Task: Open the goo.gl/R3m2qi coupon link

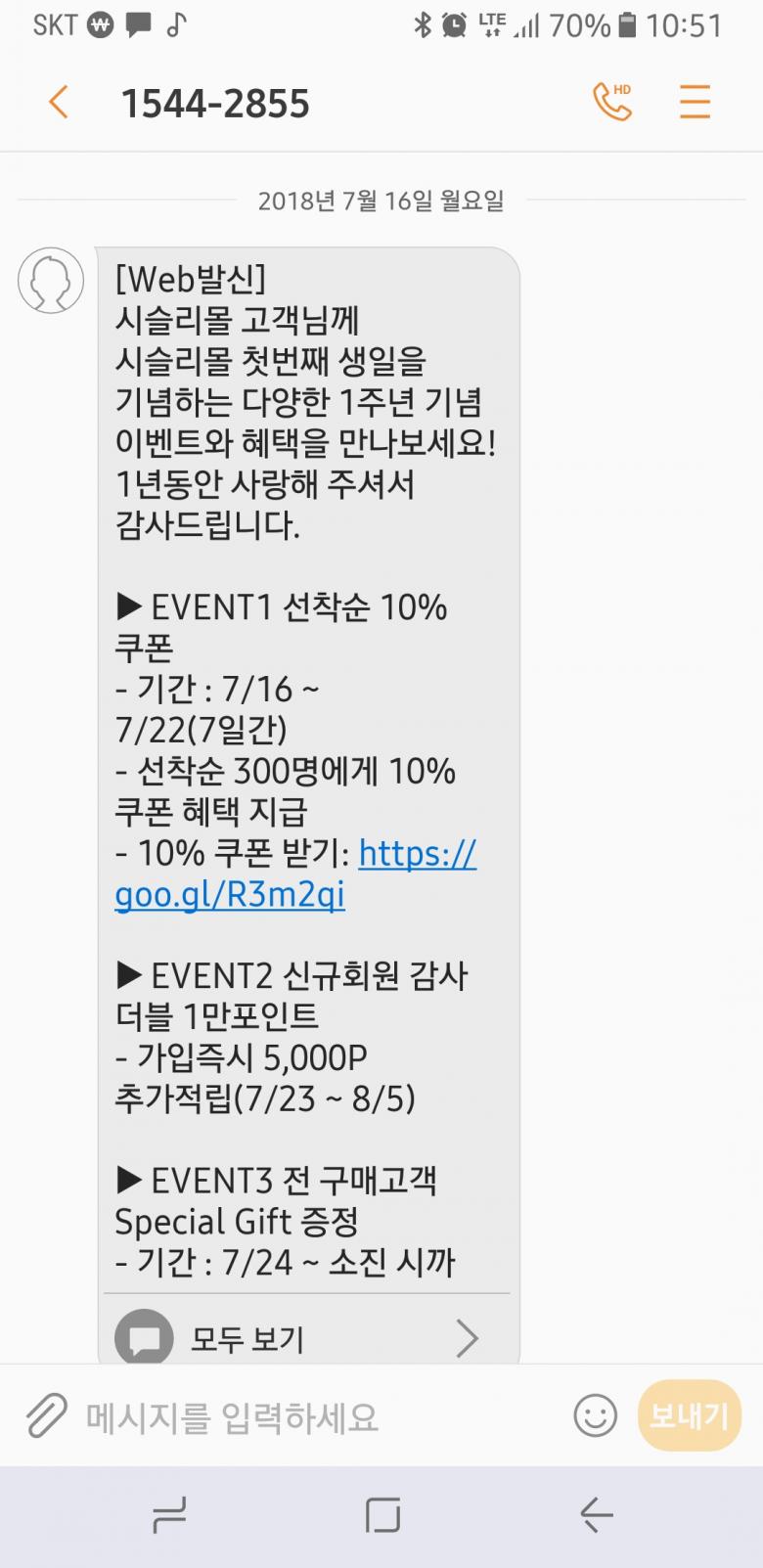Action: point(293,874)
